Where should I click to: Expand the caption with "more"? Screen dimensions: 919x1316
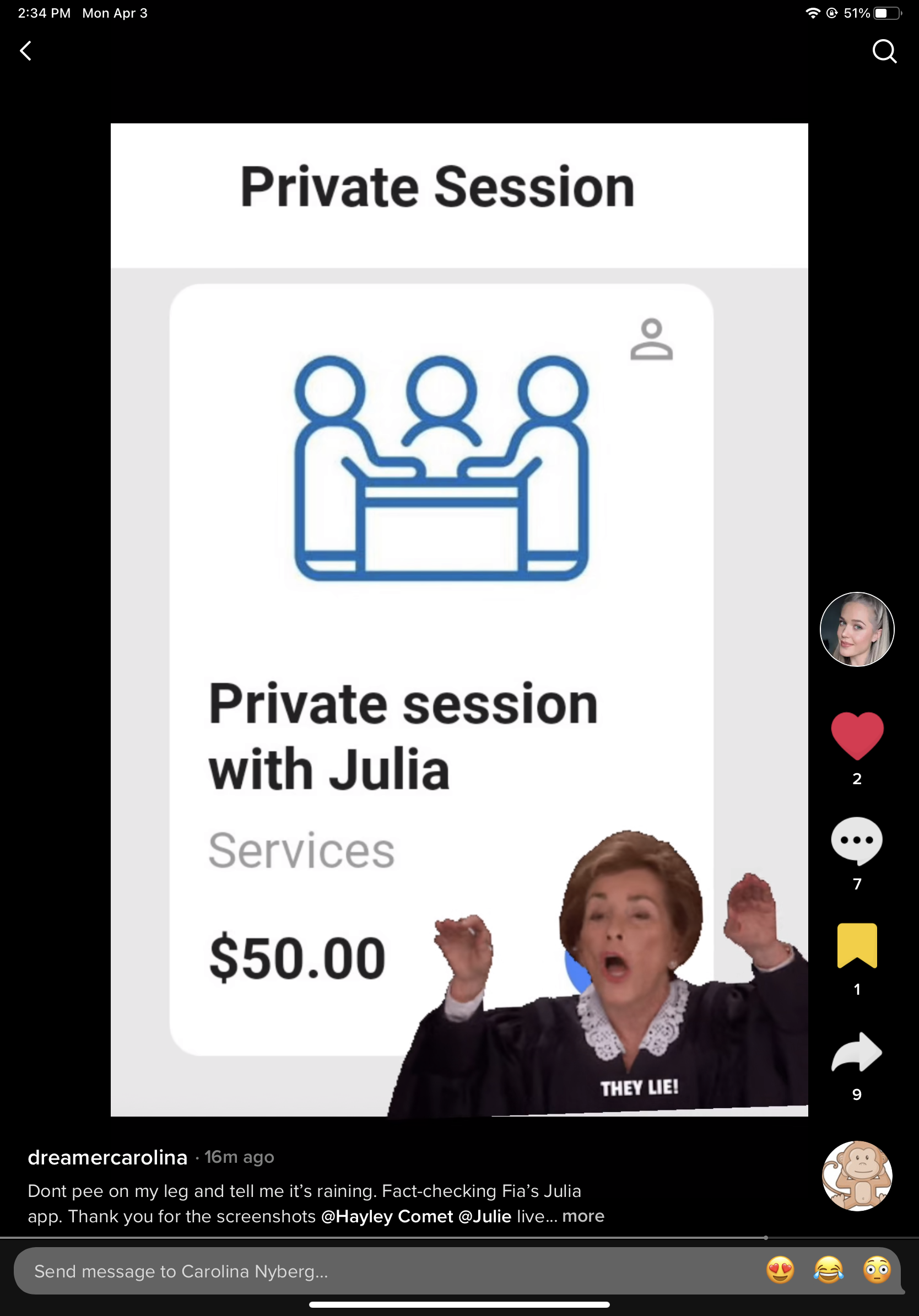(583, 1216)
